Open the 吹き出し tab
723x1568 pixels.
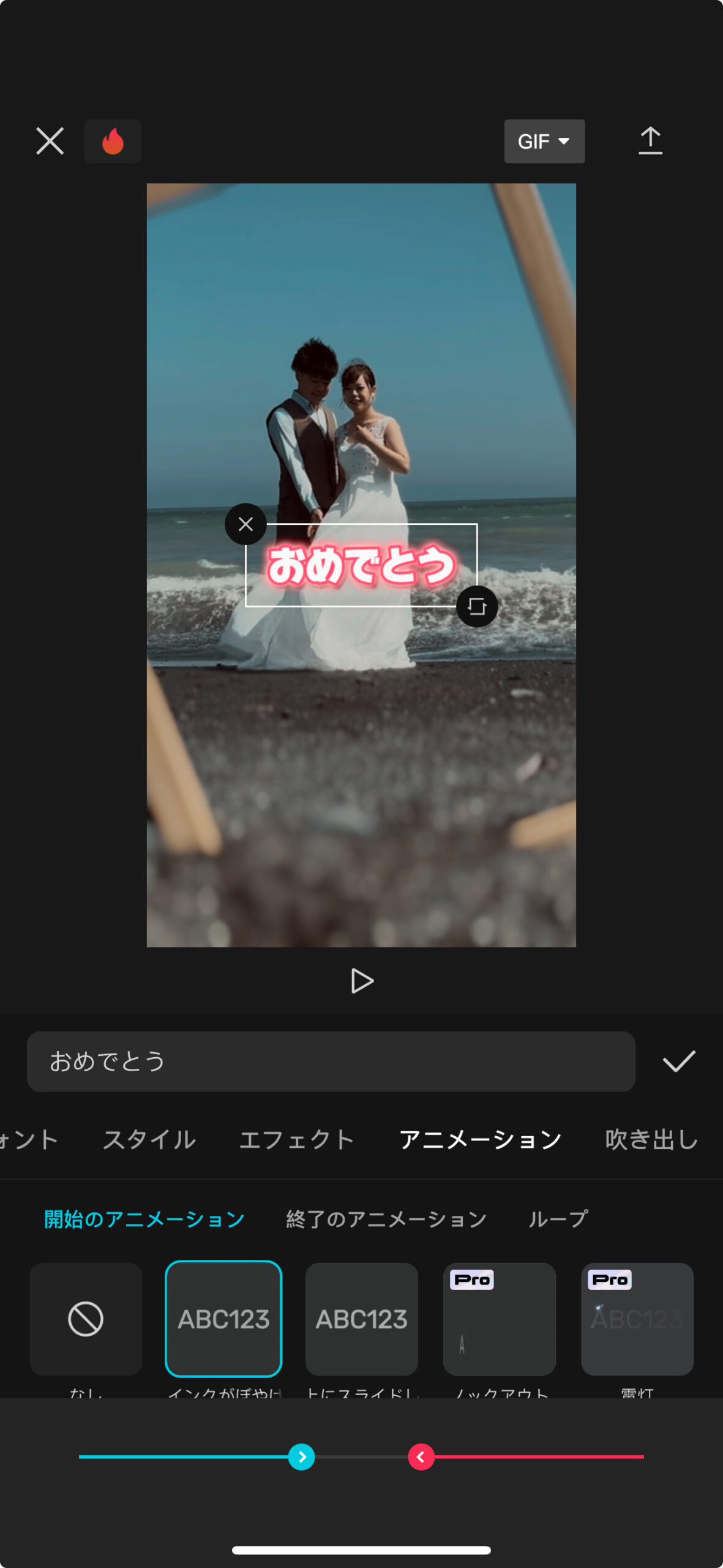(652, 1140)
